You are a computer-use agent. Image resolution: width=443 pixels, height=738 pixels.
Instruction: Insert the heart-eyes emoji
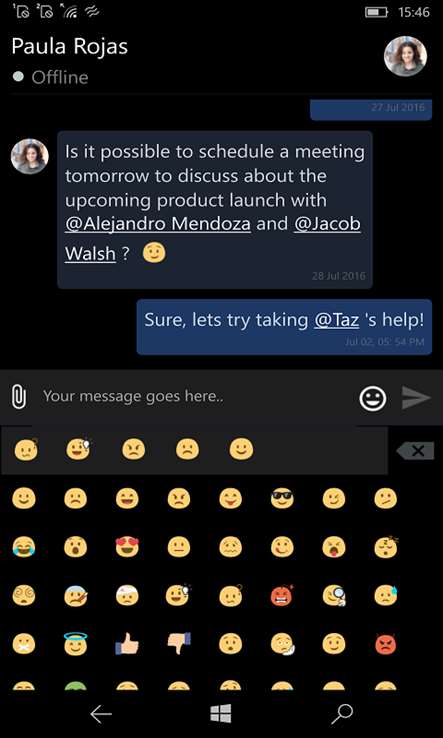[127, 547]
